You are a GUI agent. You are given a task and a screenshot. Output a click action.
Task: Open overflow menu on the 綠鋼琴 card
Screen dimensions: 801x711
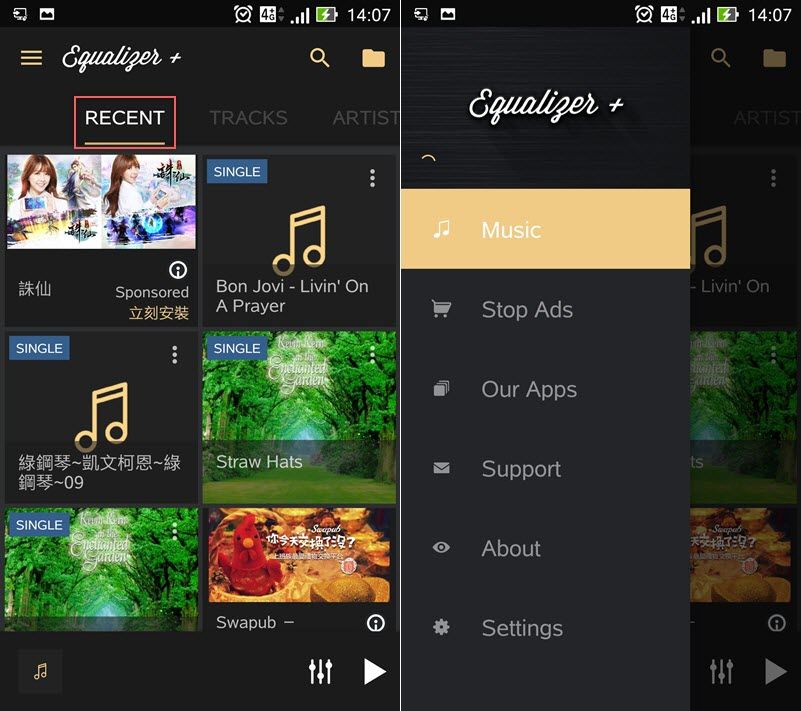pyautogui.click(x=174, y=355)
